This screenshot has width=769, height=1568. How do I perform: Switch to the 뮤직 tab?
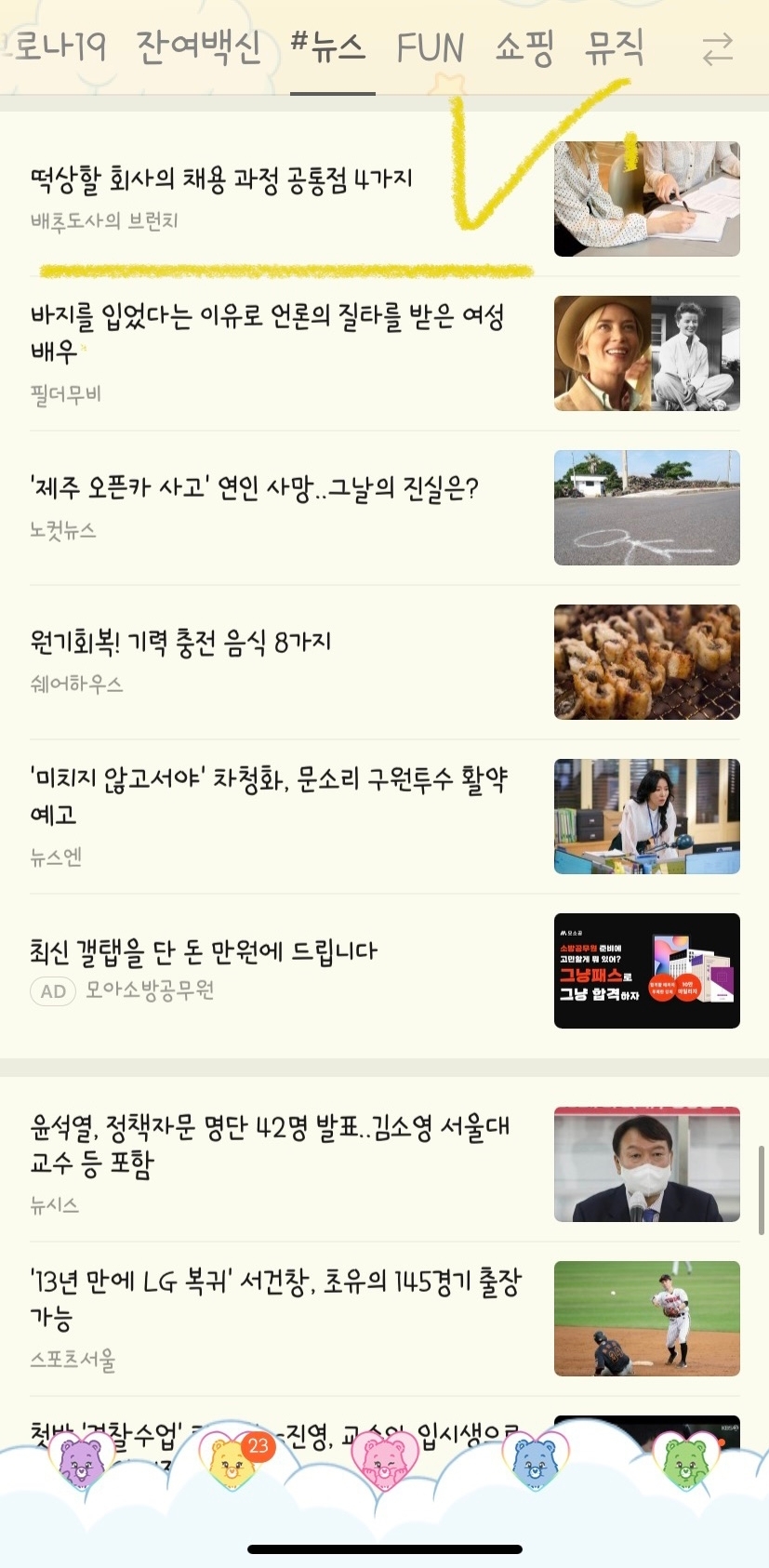click(615, 47)
